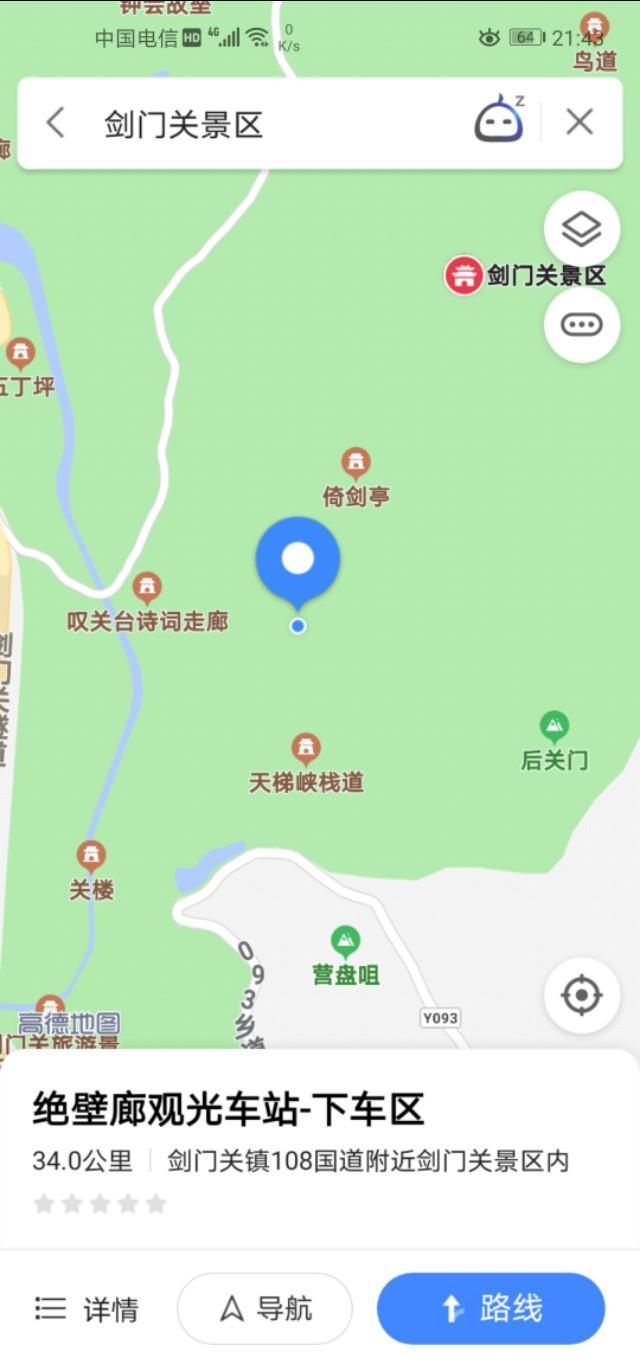Select the 剑门关景区 marker on map
The width and height of the screenshot is (640, 1368).
464,275
